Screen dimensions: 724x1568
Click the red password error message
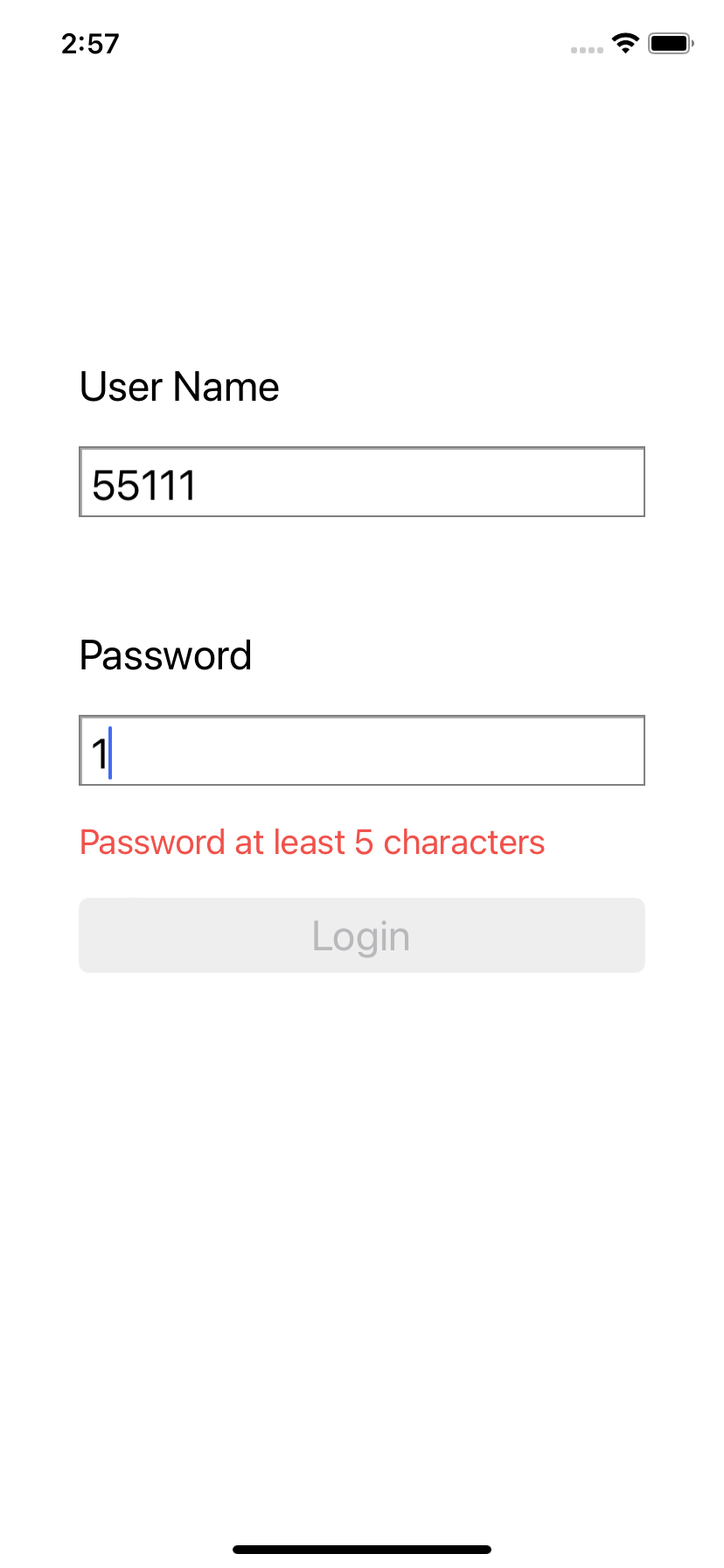(x=311, y=842)
